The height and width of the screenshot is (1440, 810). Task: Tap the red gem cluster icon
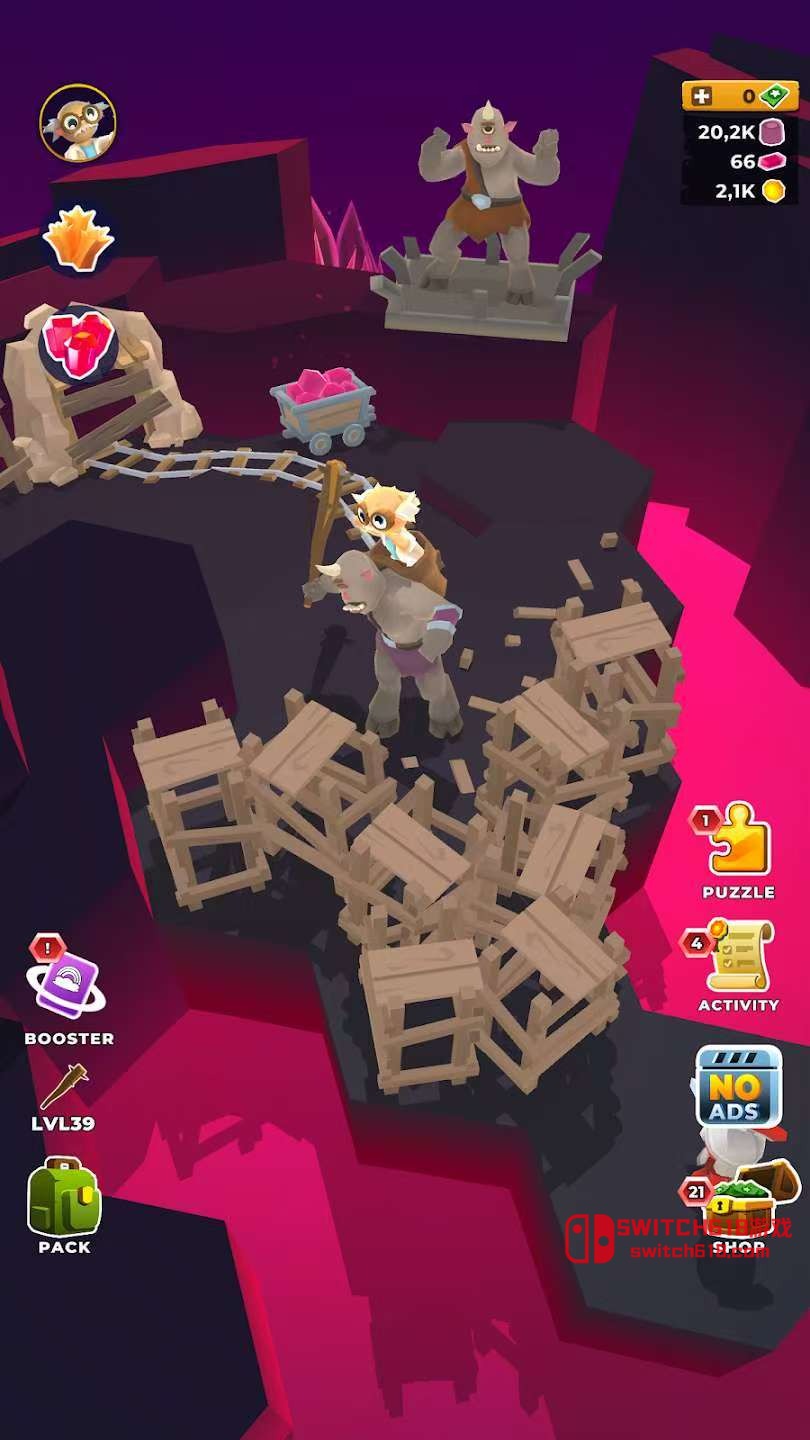click(78, 345)
